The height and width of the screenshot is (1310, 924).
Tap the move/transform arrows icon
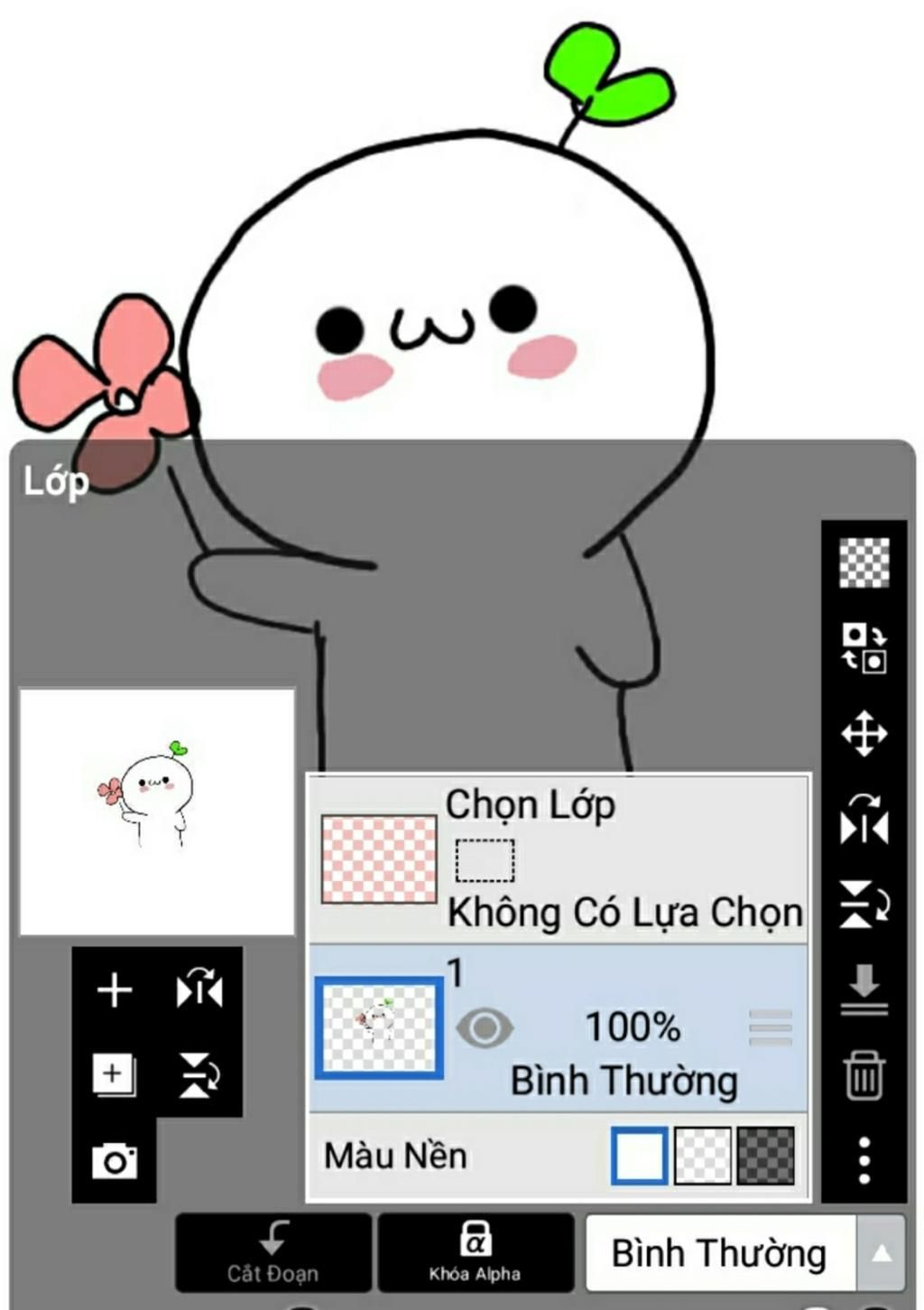[x=864, y=733]
